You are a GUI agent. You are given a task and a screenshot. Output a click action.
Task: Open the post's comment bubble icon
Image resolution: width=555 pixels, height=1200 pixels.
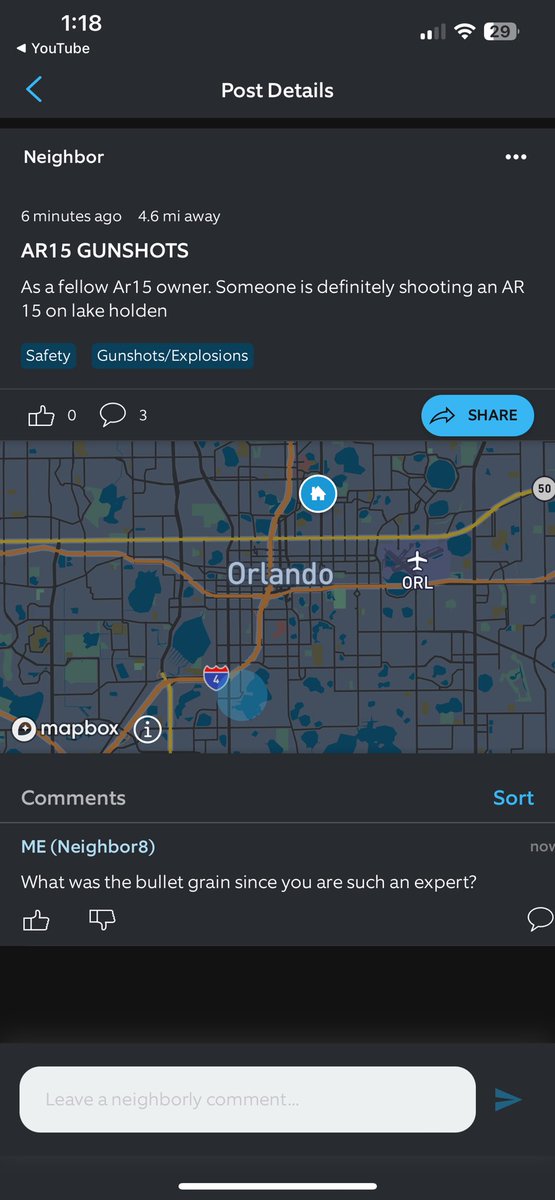point(113,415)
